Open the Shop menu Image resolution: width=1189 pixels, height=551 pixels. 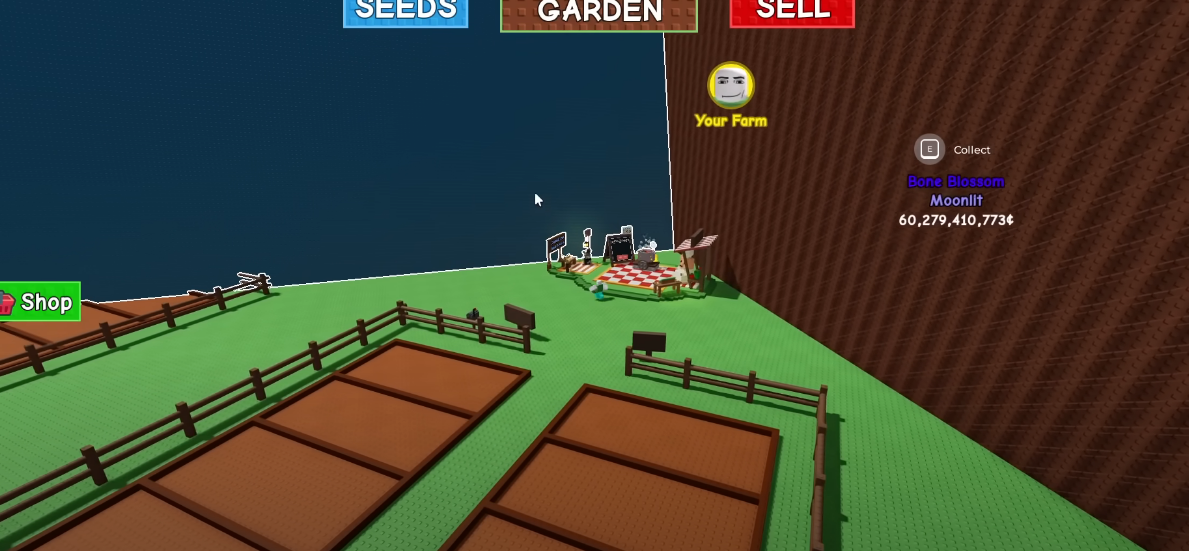pyautogui.click(x=39, y=302)
